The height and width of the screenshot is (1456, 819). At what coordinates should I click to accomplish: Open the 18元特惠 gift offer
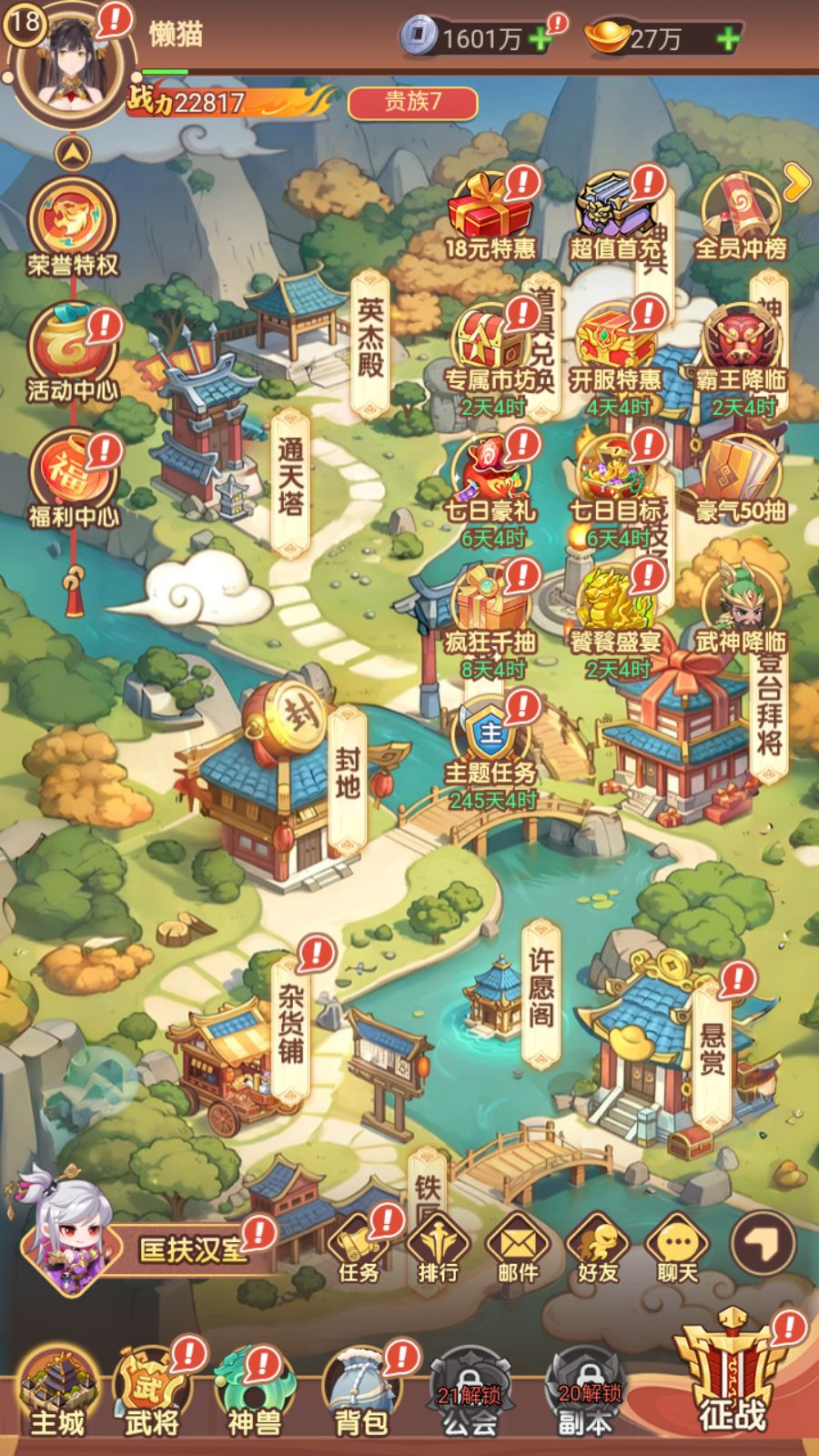tap(490, 216)
